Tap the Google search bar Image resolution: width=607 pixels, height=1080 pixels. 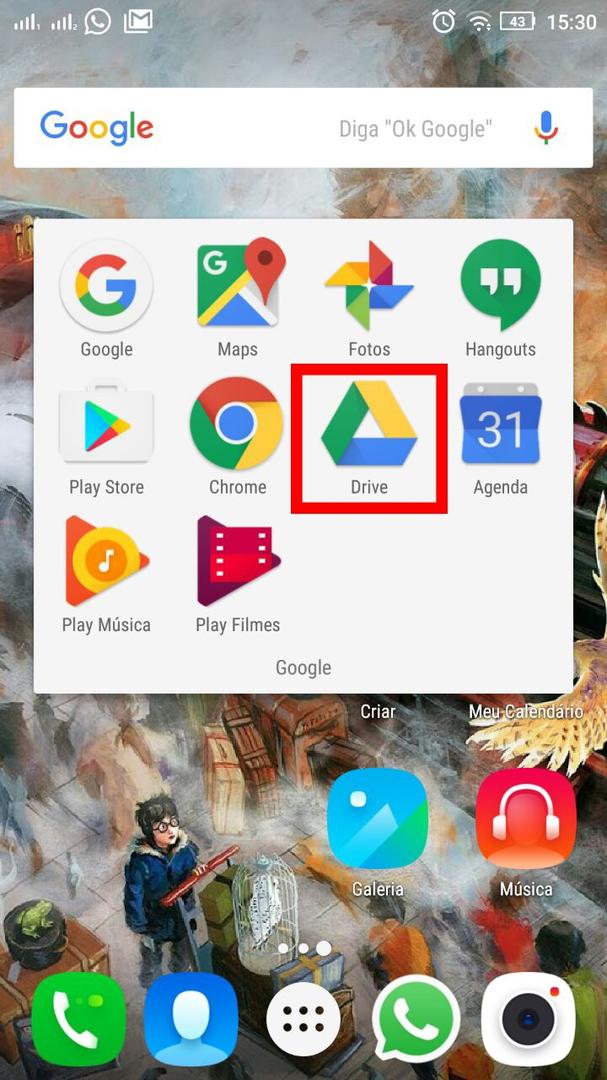303,127
